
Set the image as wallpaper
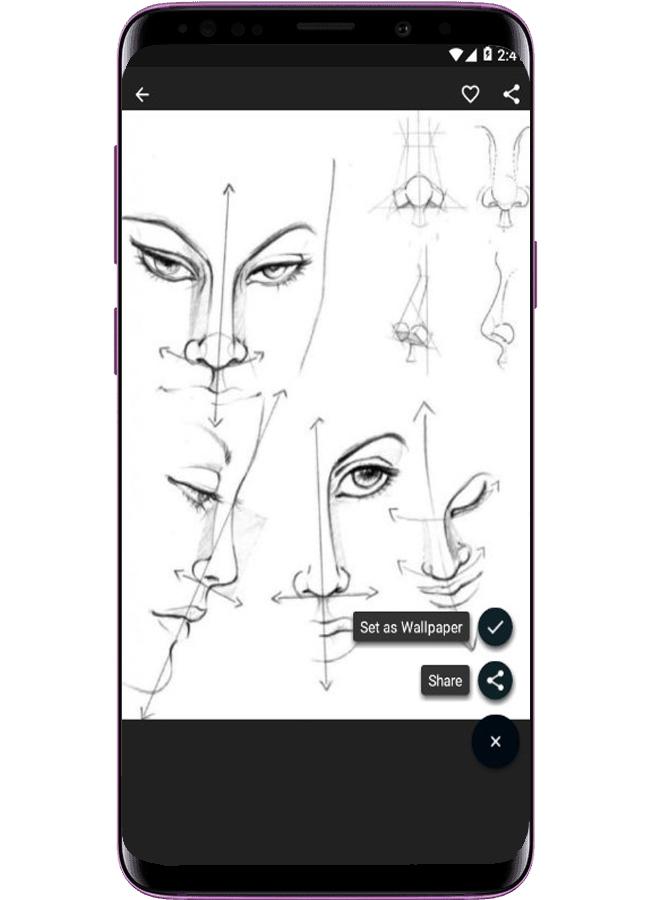click(x=495, y=627)
